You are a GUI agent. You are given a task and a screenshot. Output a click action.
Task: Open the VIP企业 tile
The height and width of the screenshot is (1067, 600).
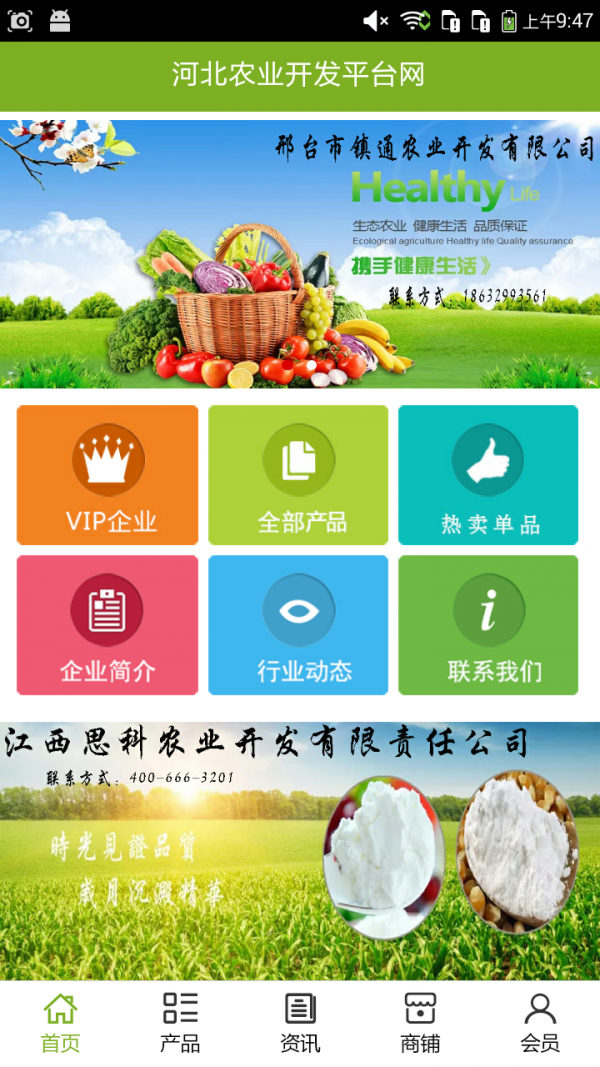pyautogui.click(x=108, y=475)
